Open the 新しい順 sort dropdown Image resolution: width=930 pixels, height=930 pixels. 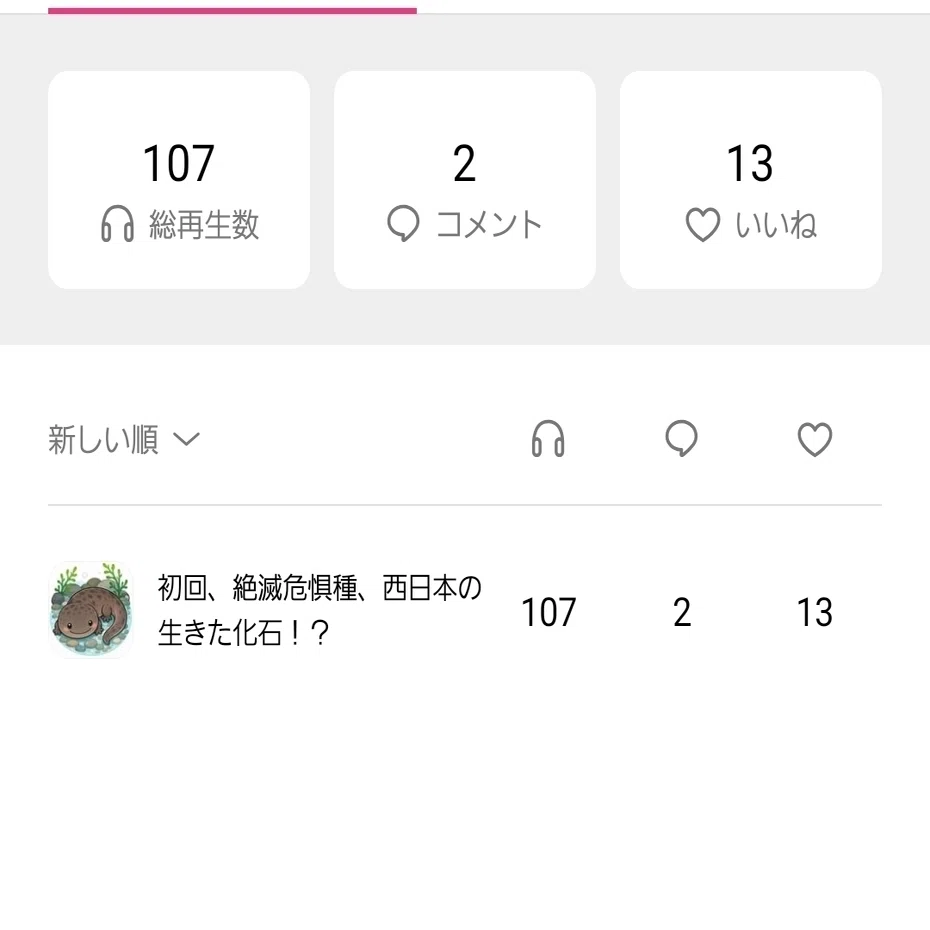(x=124, y=439)
